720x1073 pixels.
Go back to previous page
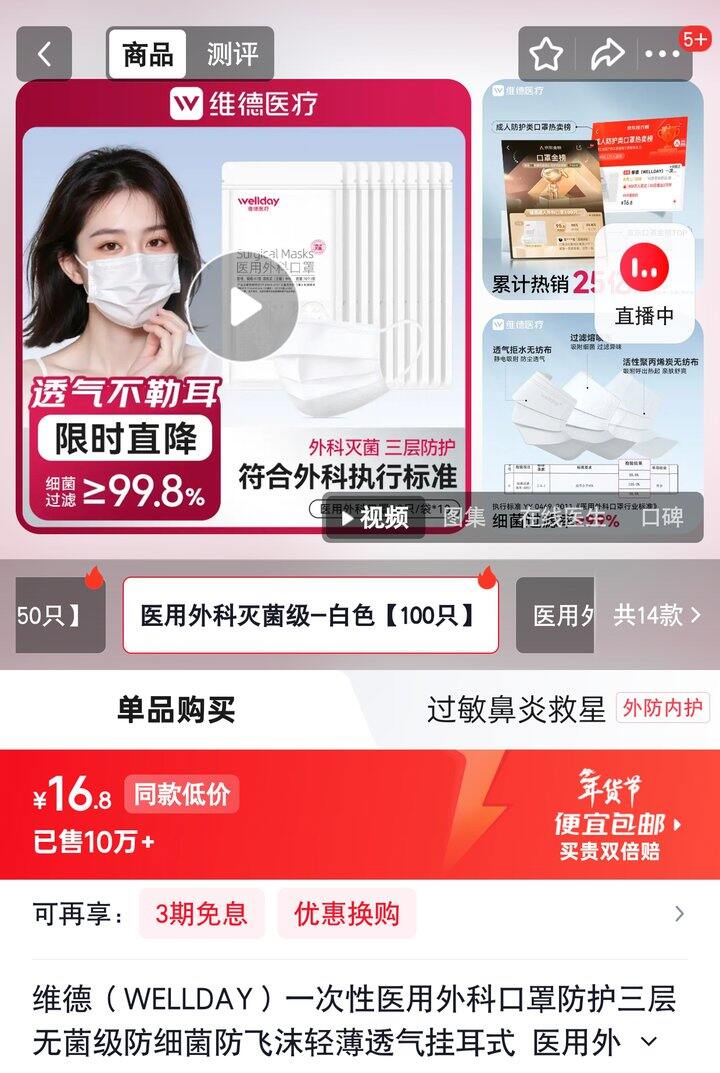[44, 54]
